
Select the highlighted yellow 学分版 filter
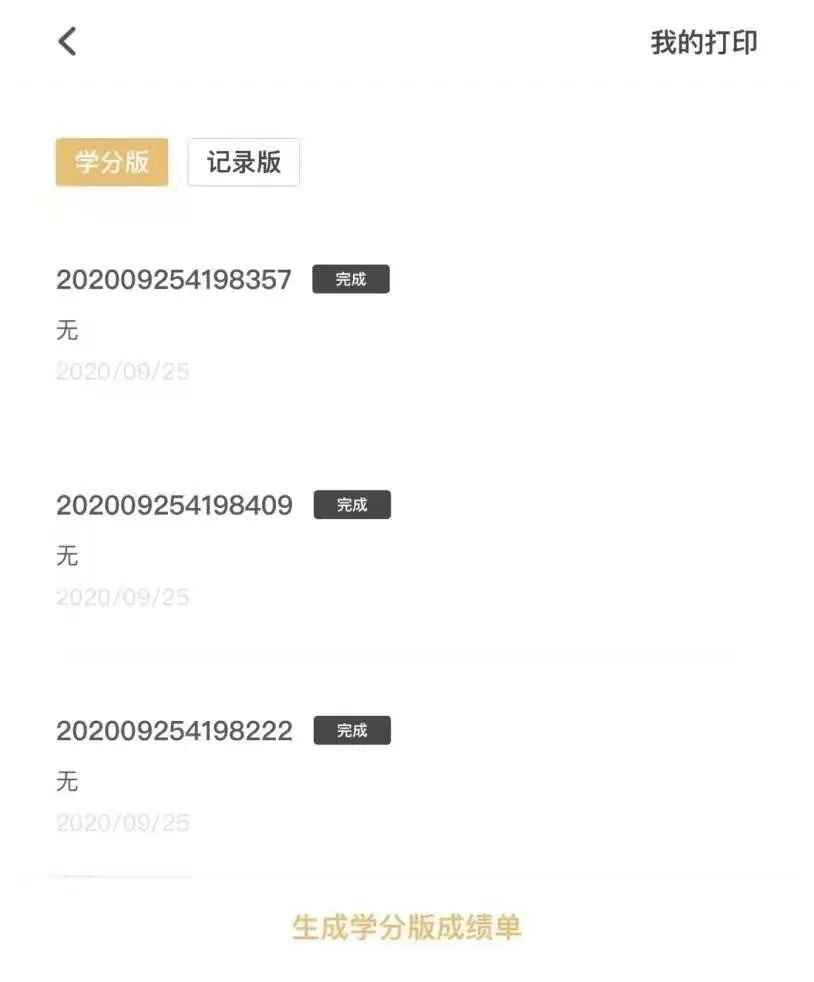111,161
